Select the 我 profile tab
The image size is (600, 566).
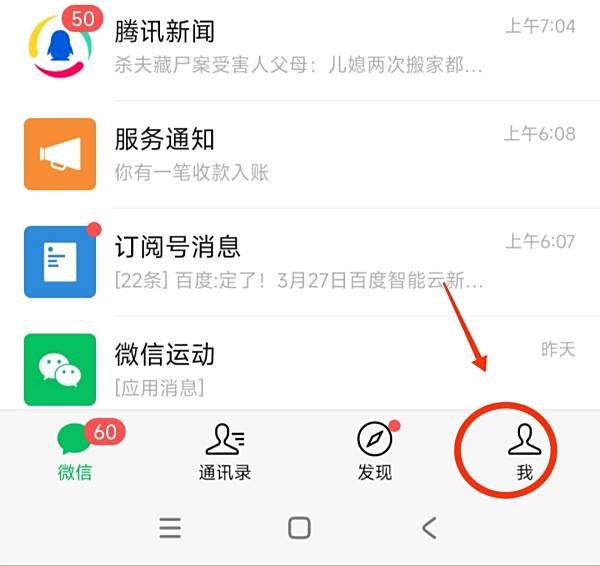click(523, 450)
